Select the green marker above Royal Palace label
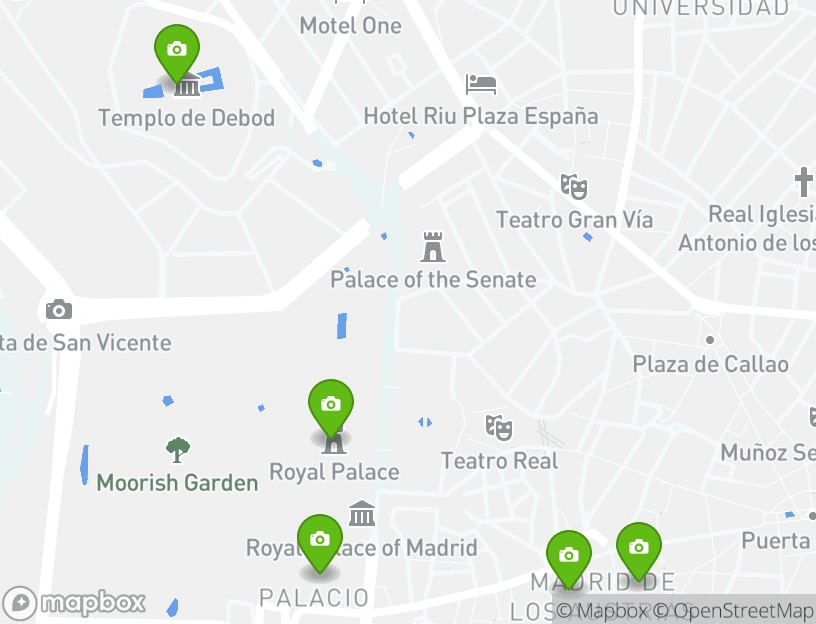Viewport: 816px width, 624px height. [x=331, y=405]
